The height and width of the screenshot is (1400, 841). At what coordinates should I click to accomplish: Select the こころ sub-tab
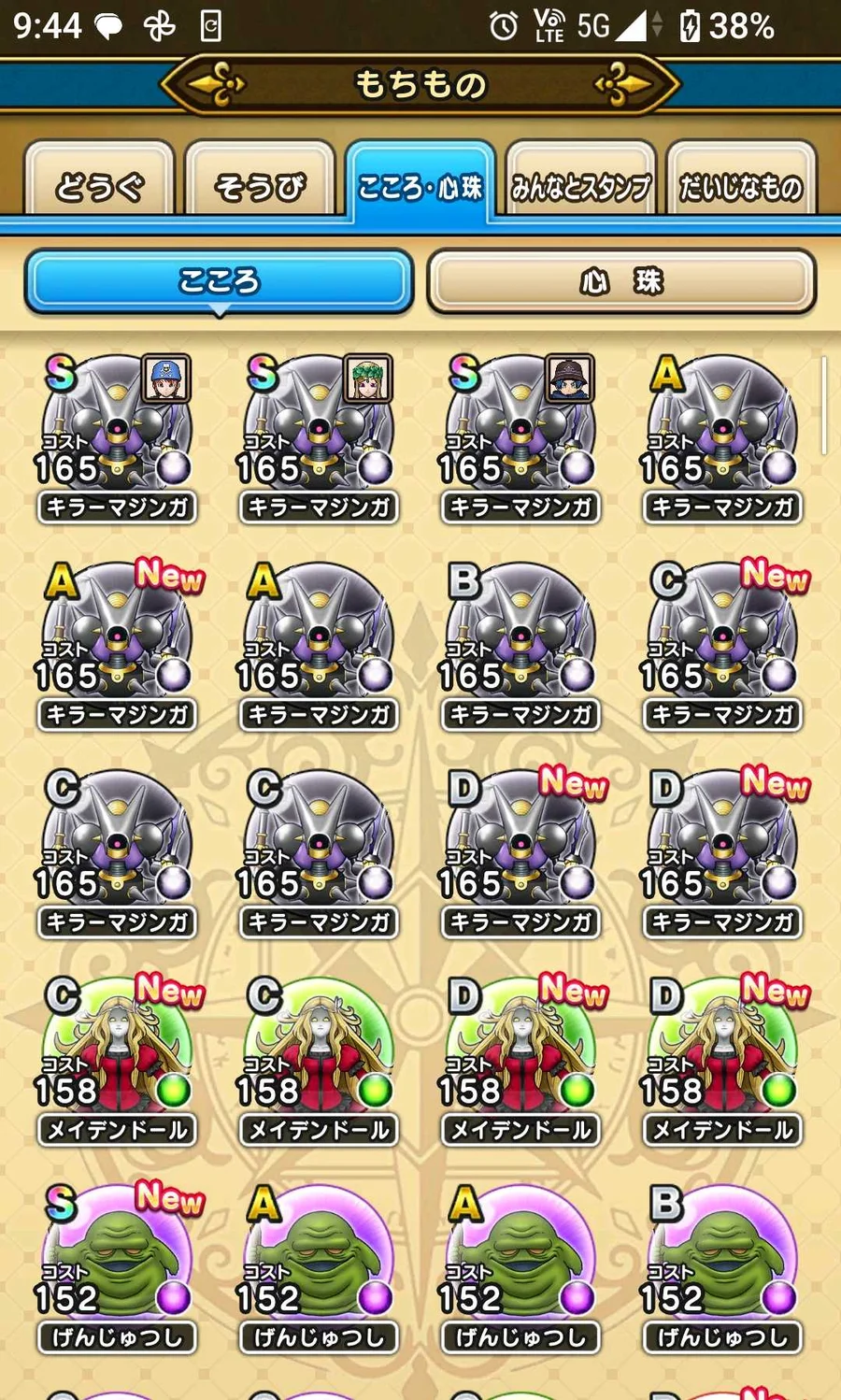click(x=219, y=280)
